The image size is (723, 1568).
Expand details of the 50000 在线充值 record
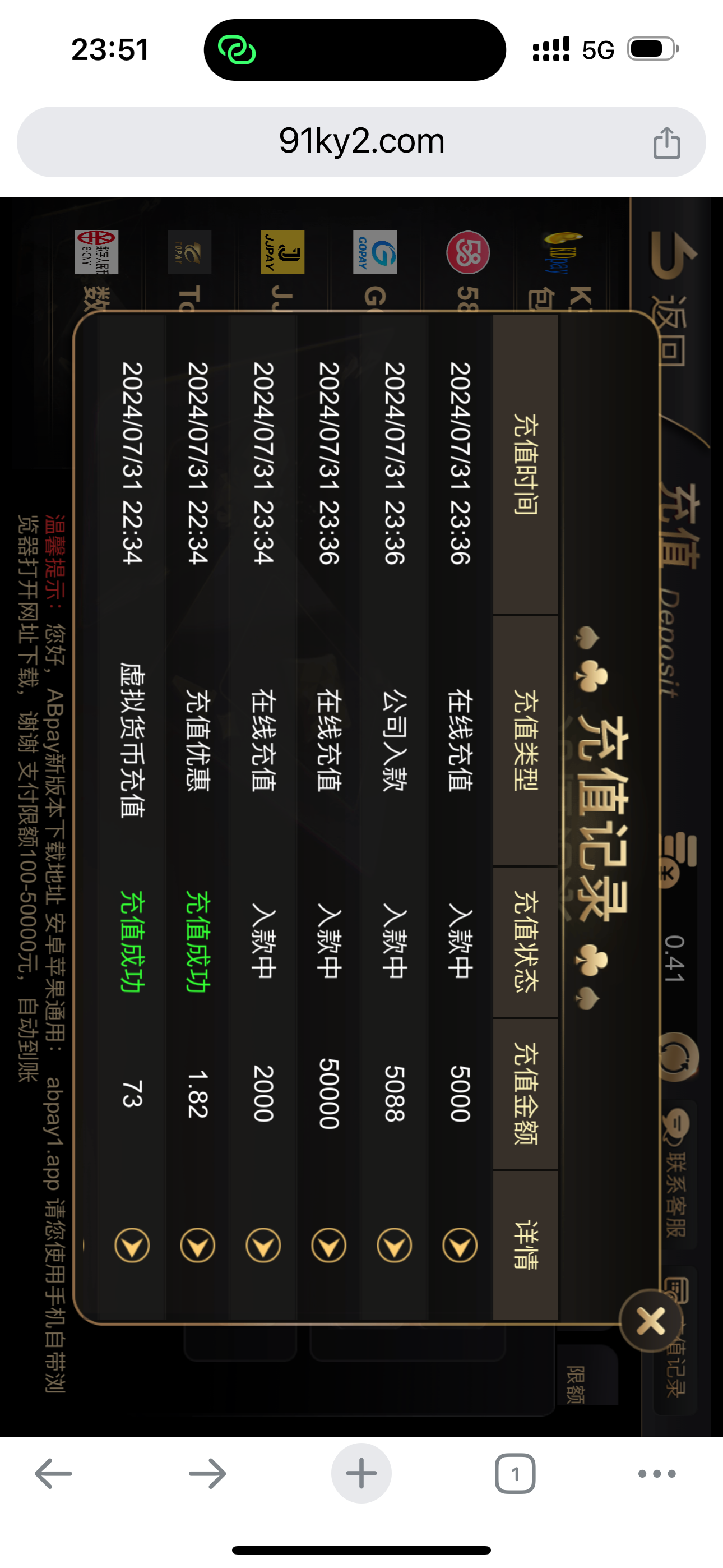pyautogui.click(x=328, y=1246)
